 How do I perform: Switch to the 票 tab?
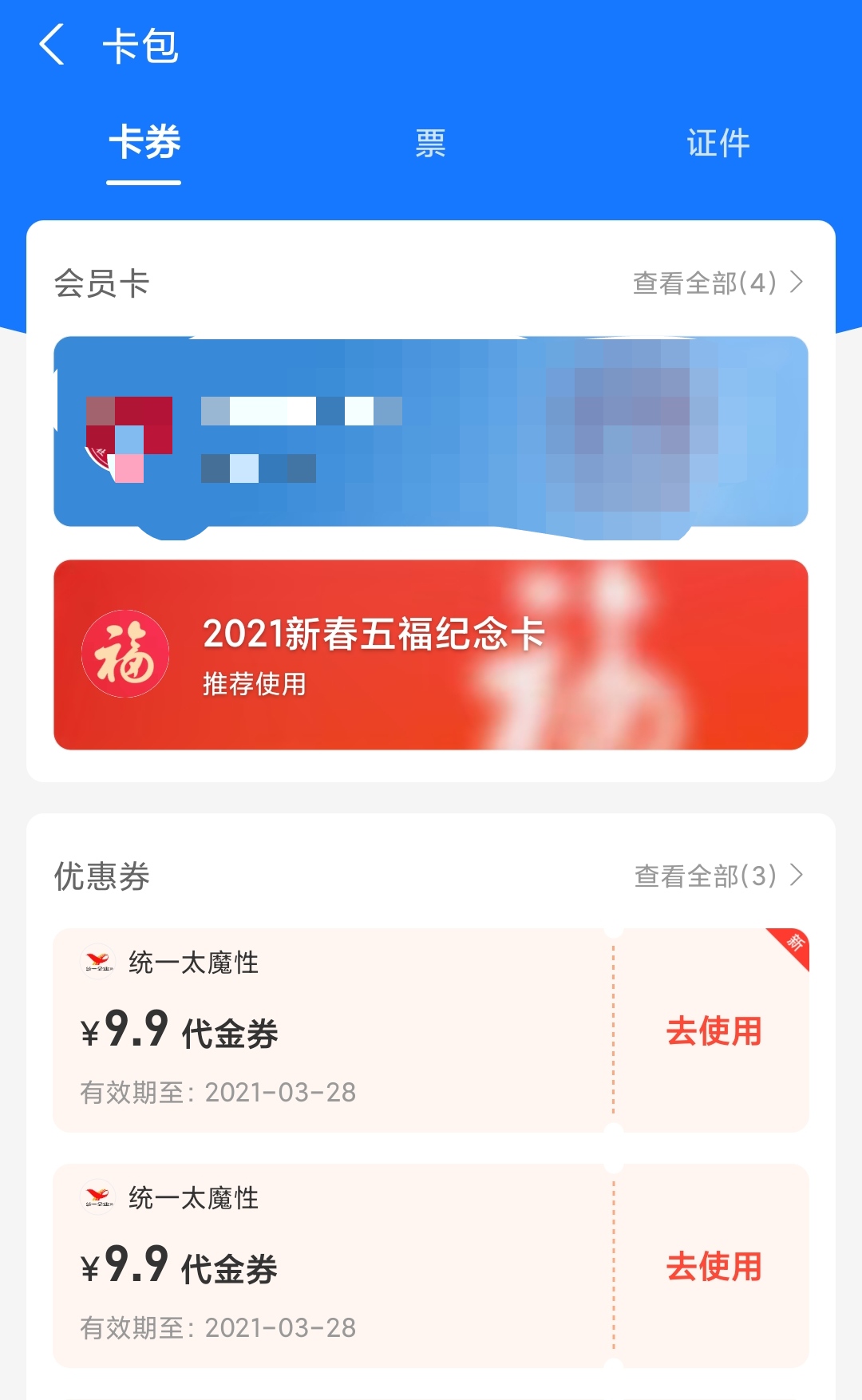[430, 144]
